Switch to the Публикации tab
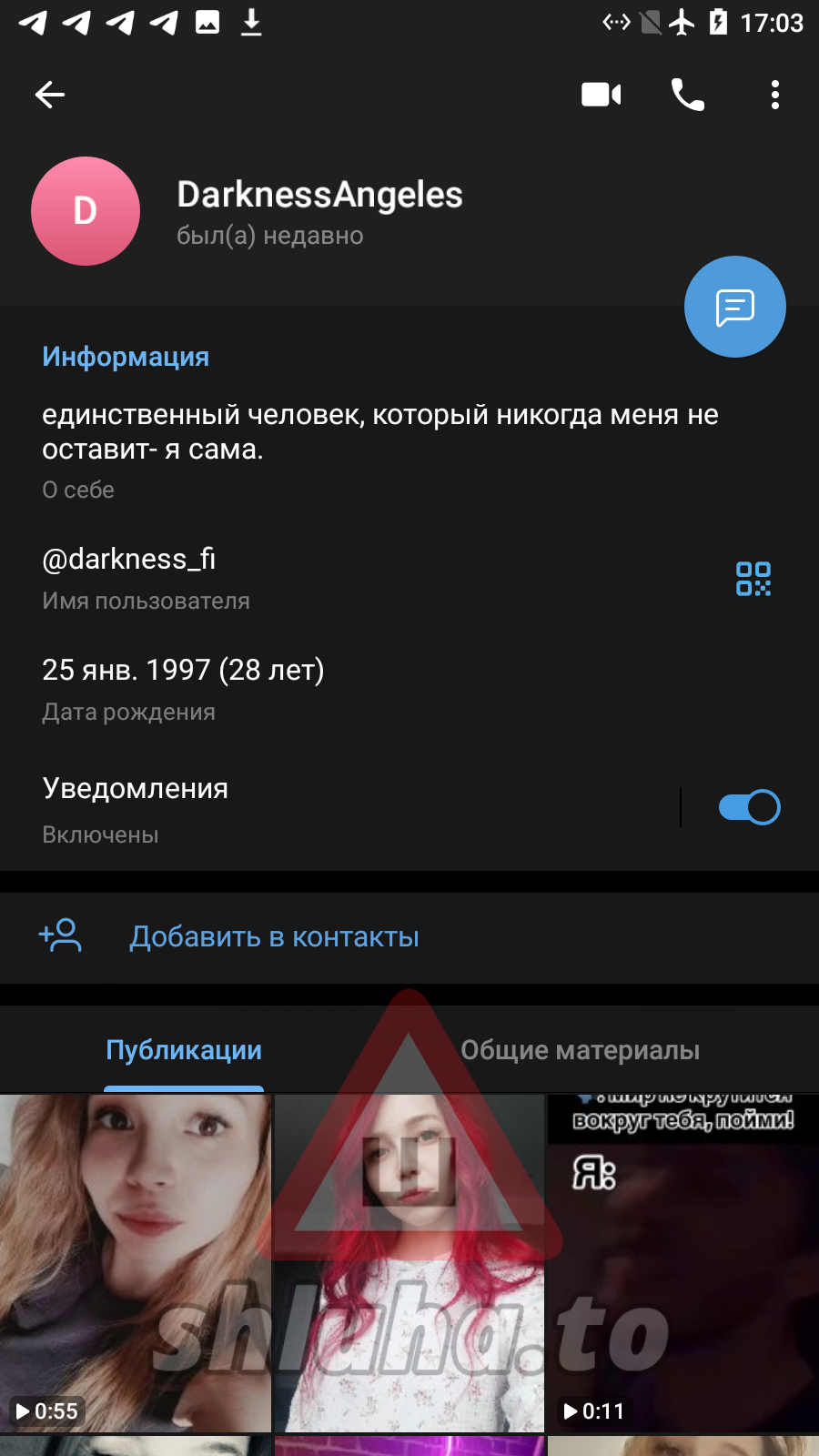 [x=184, y=1050]
